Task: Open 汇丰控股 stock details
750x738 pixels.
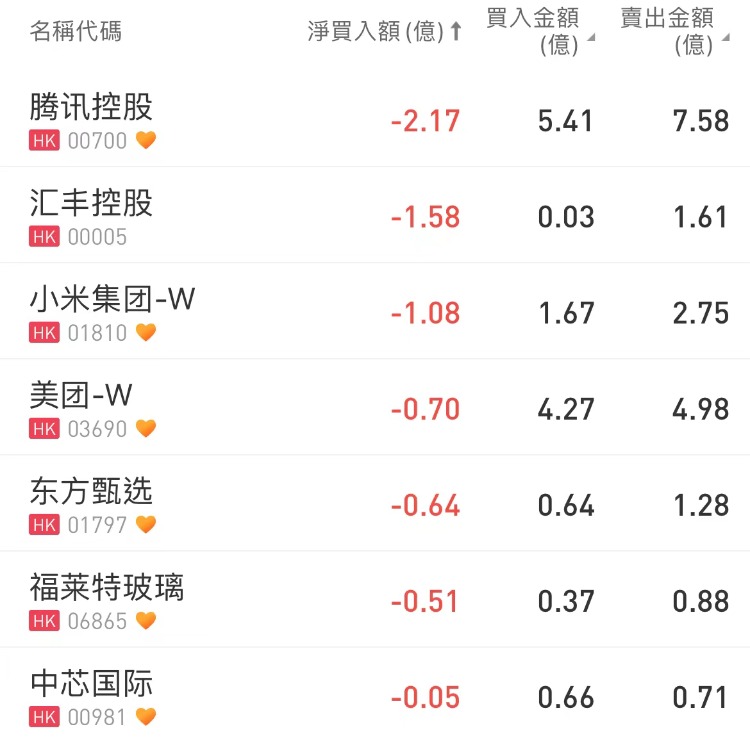Action: click(92, 204)
